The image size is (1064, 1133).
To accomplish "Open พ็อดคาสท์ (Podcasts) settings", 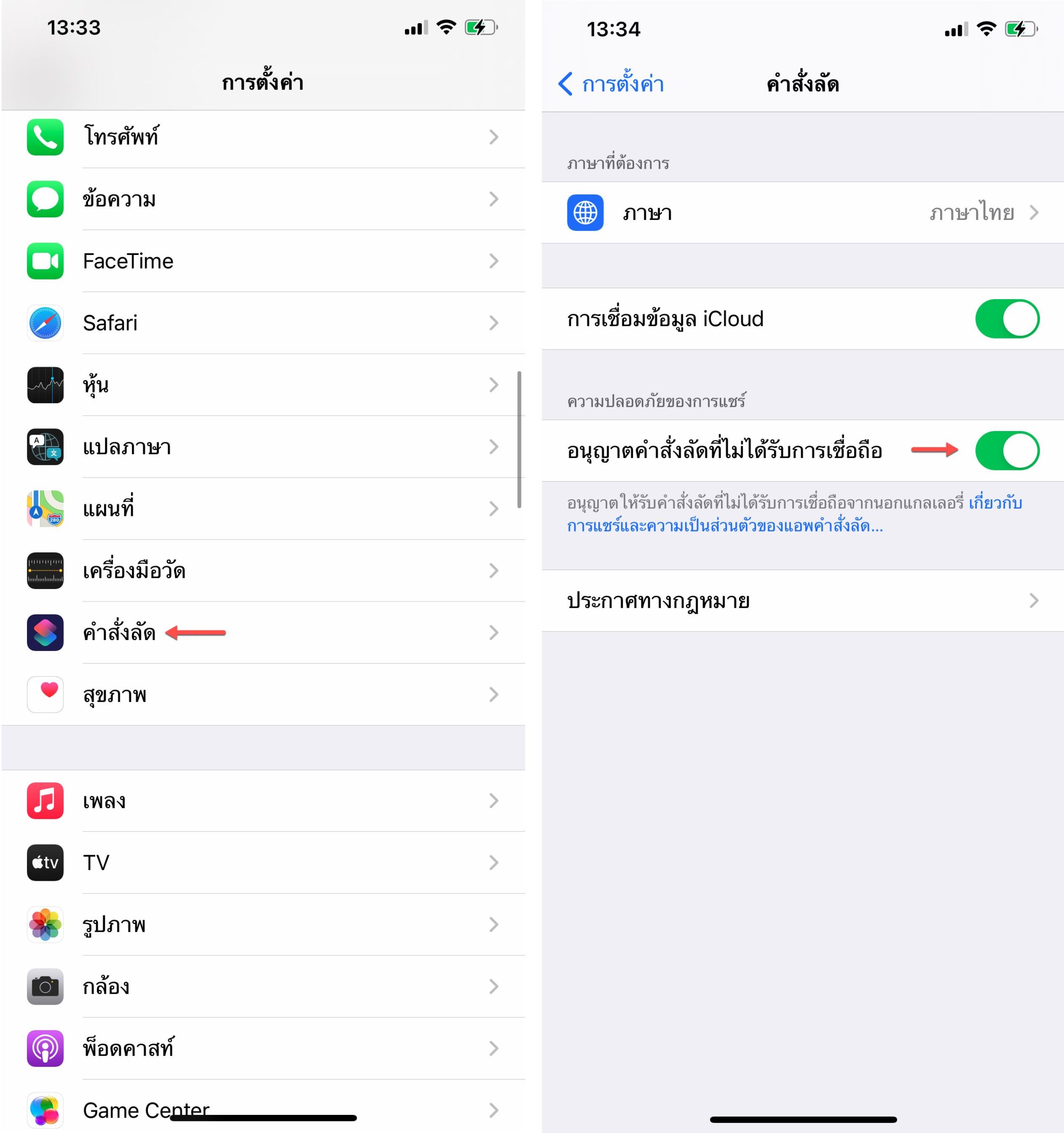I will tap(262, 1048).
